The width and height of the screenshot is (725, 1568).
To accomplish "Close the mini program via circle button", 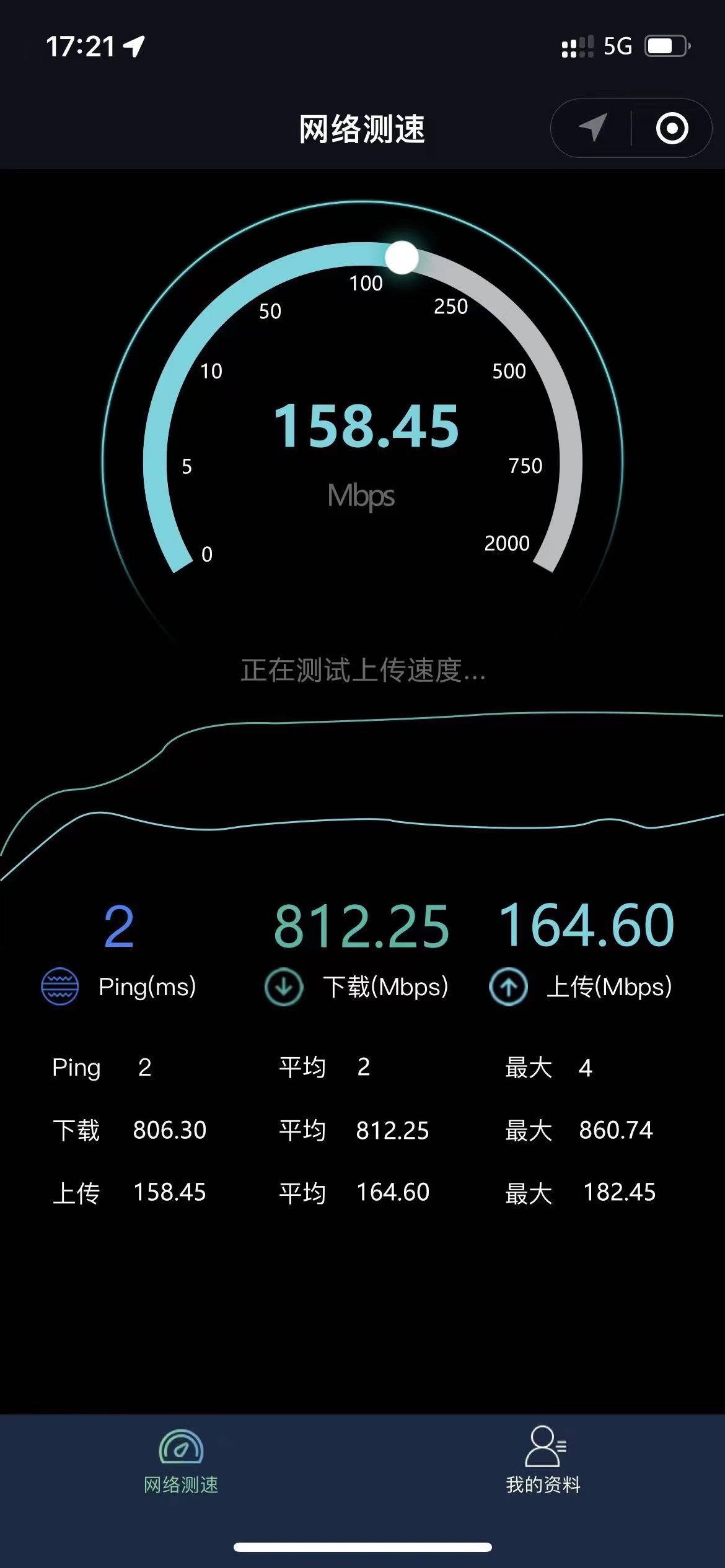I will pos(672,128).
